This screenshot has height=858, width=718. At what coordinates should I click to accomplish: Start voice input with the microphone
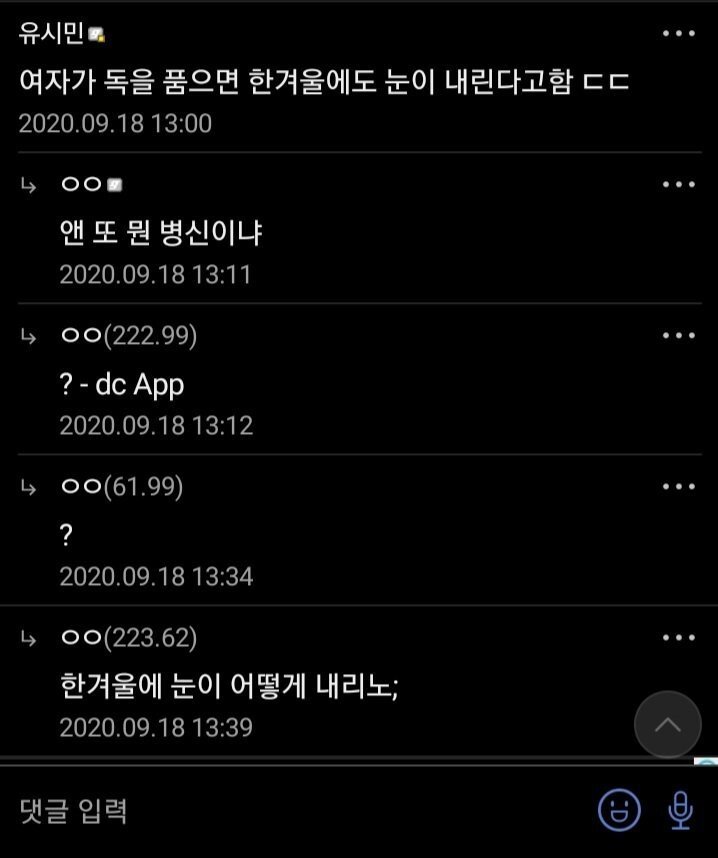point(681,810)
